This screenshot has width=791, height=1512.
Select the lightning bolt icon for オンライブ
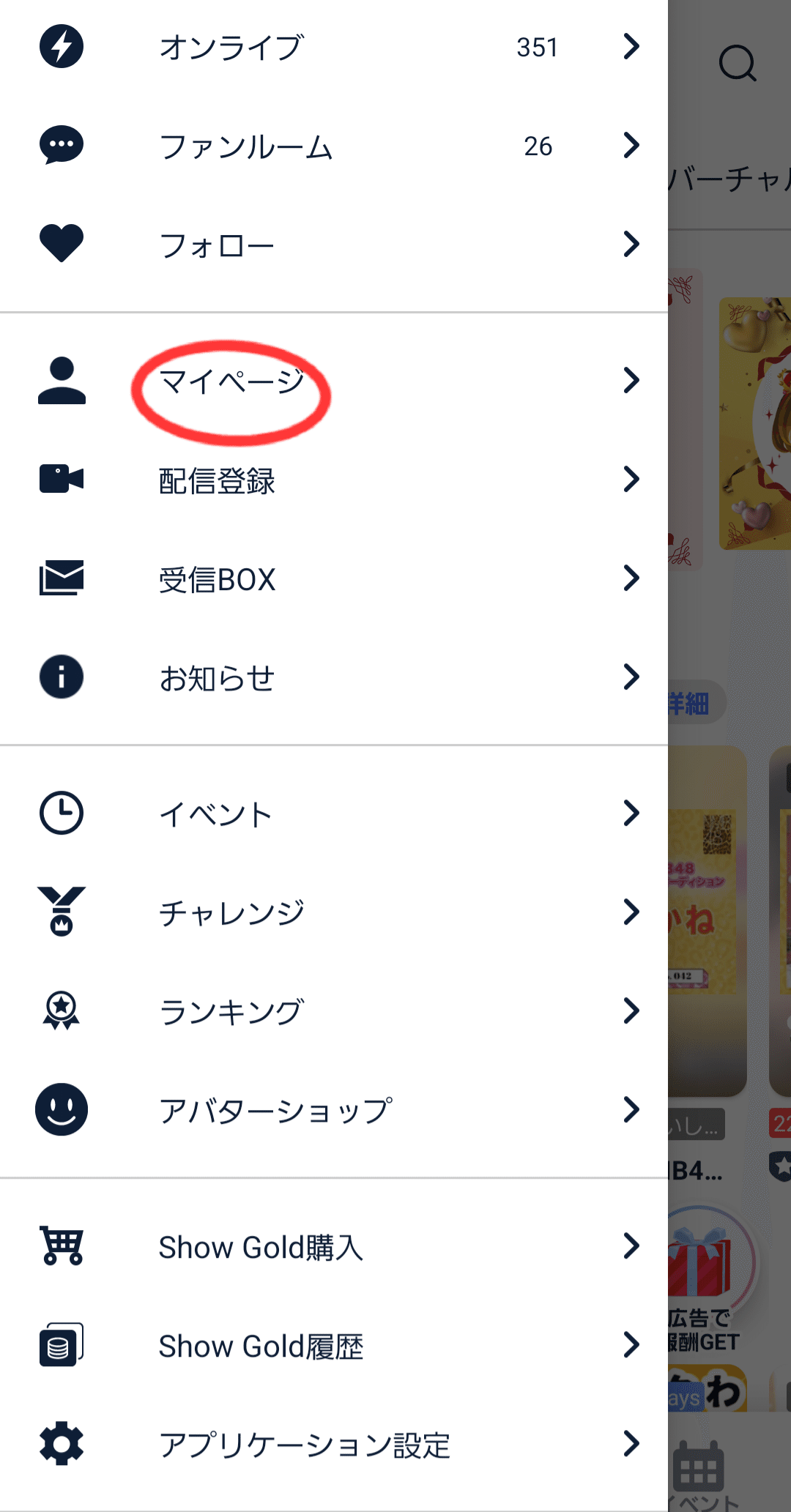pos(62,47)
